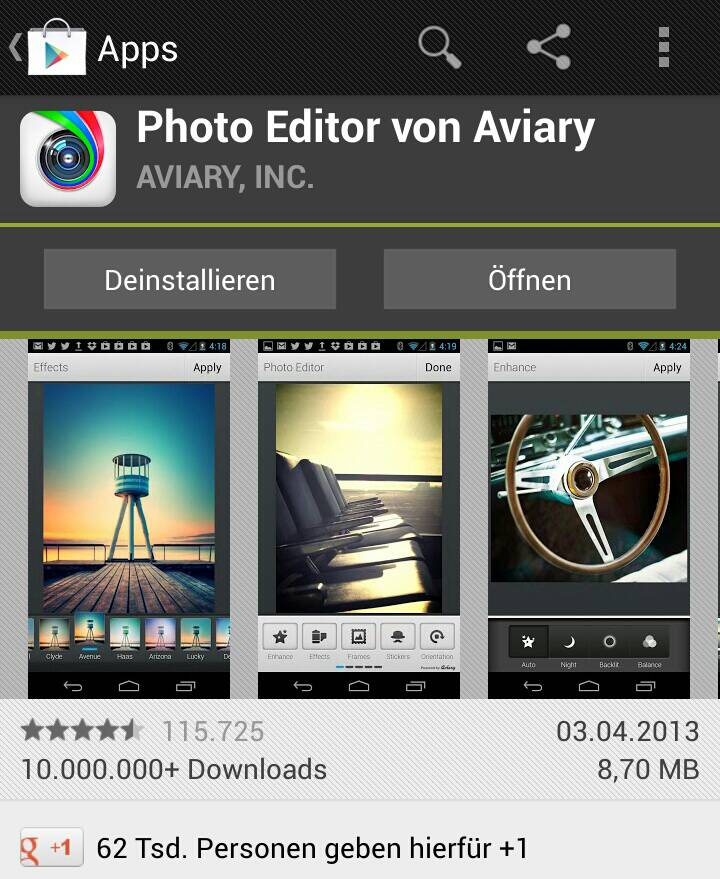The height and width of the screenshot is (879, 720).
Task: Open the overflow menu
Action: (x=663, y=47)
